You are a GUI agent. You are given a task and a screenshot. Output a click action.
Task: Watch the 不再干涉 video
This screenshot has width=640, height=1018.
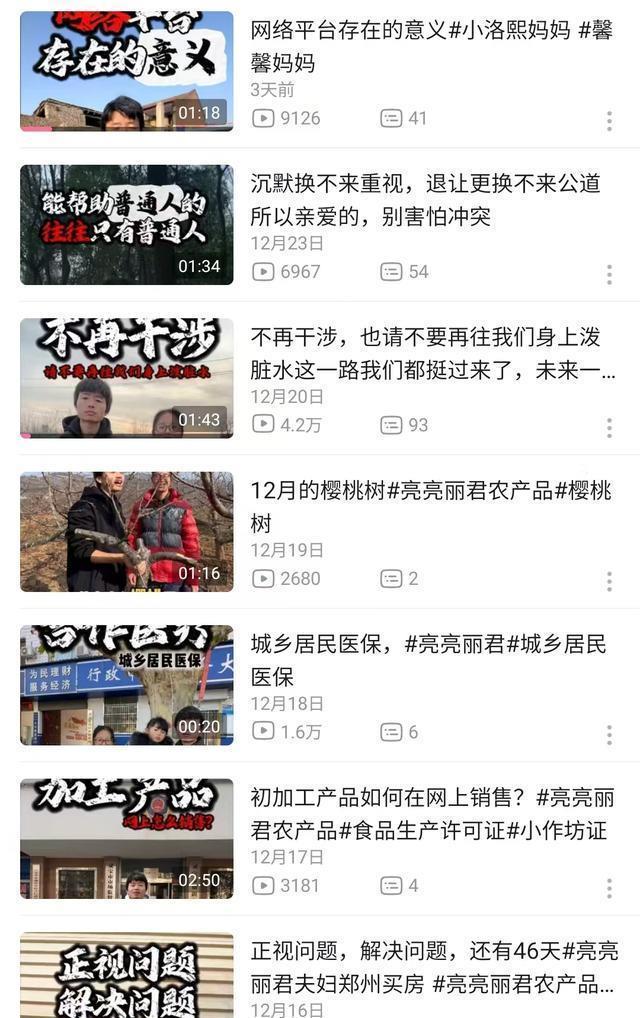click(126, 378)
